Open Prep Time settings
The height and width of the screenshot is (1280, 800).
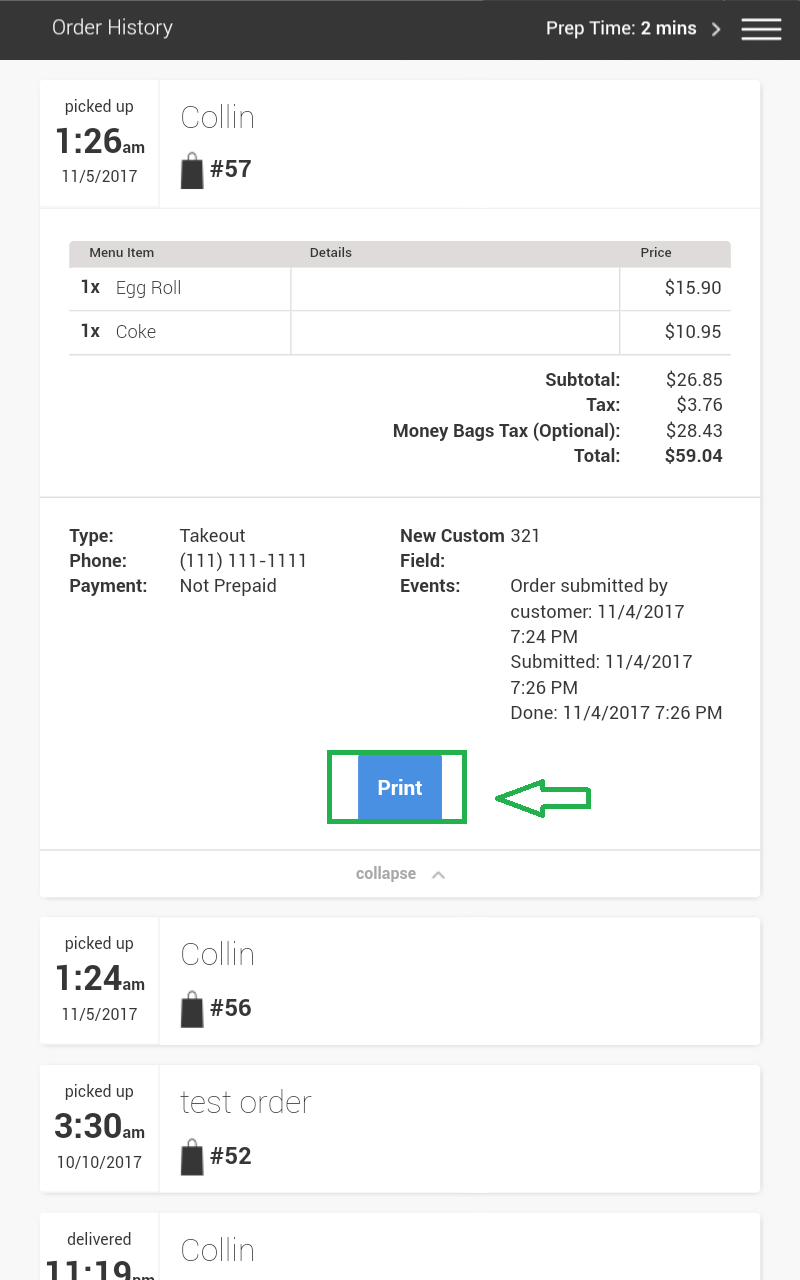[633, 29]
